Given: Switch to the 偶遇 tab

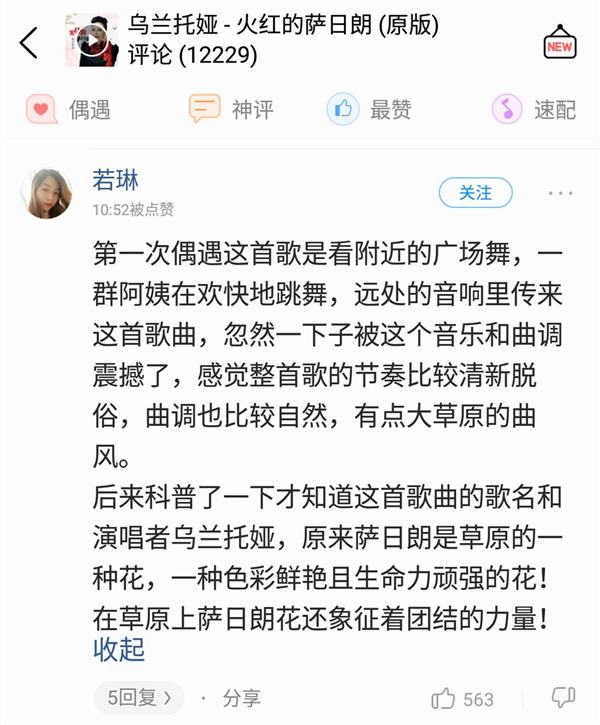Looking at the screenshot, I should coord(70,109).
